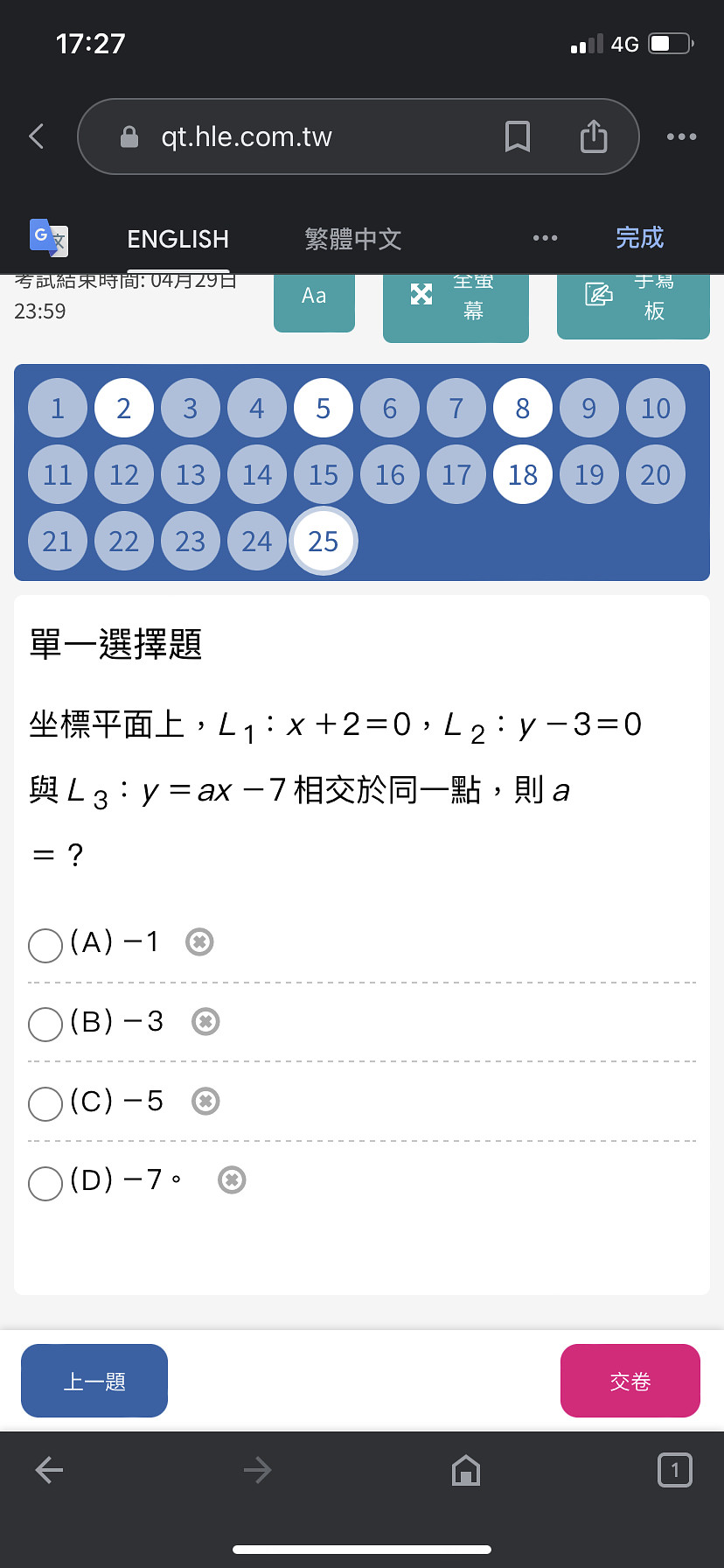Go back using the browser back chevron
The width and height of the screenshot is (724, 1568).
[x=37, y=136]
